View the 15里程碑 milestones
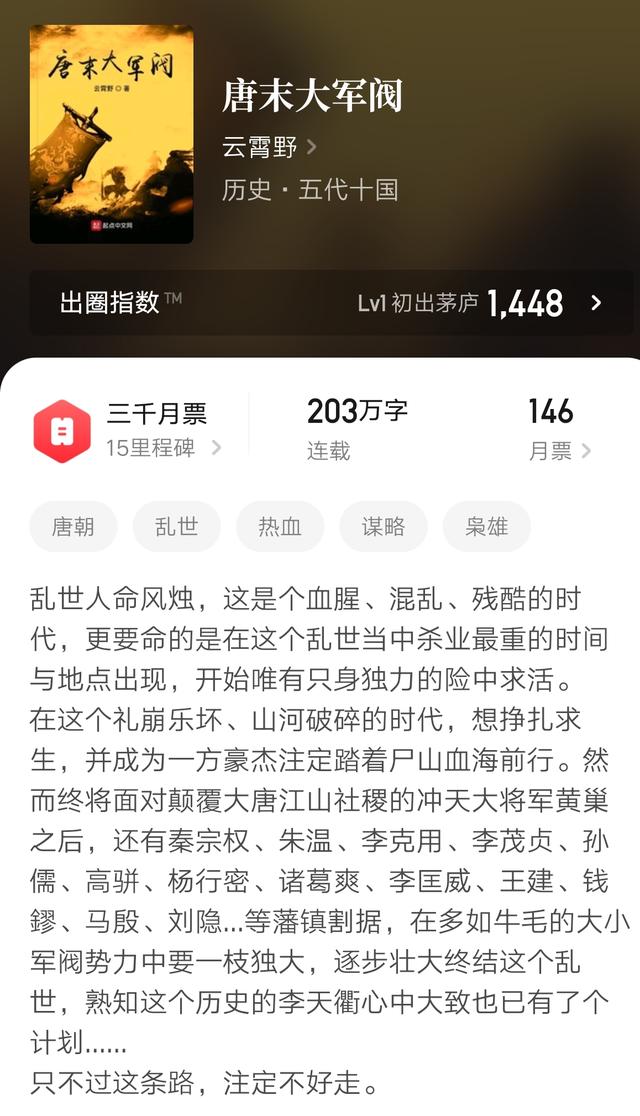Image resolution: width=640 pixels, height=1116 pixels. 163,447
